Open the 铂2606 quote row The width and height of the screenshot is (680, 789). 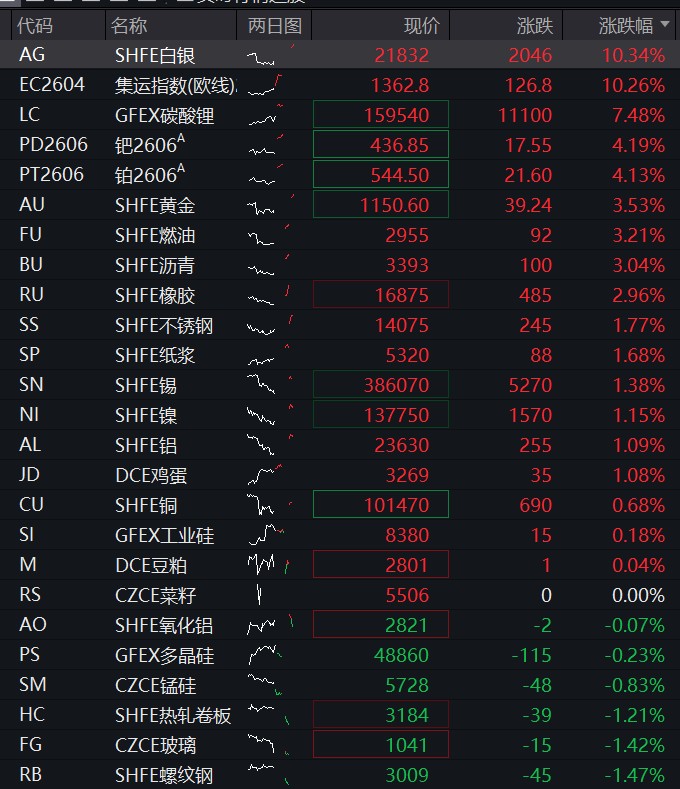pos(340,175)
